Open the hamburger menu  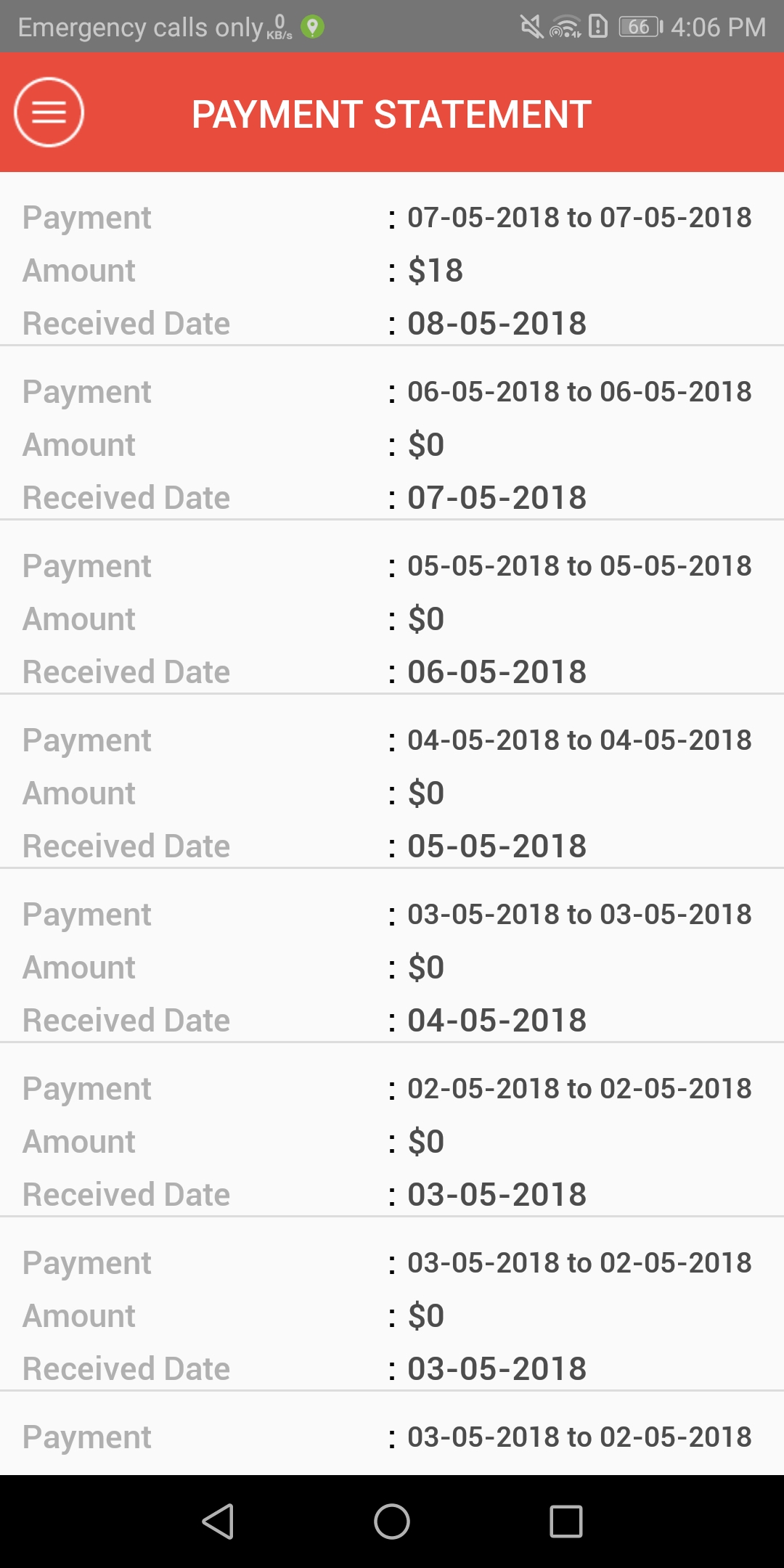(x=49, y=113)
